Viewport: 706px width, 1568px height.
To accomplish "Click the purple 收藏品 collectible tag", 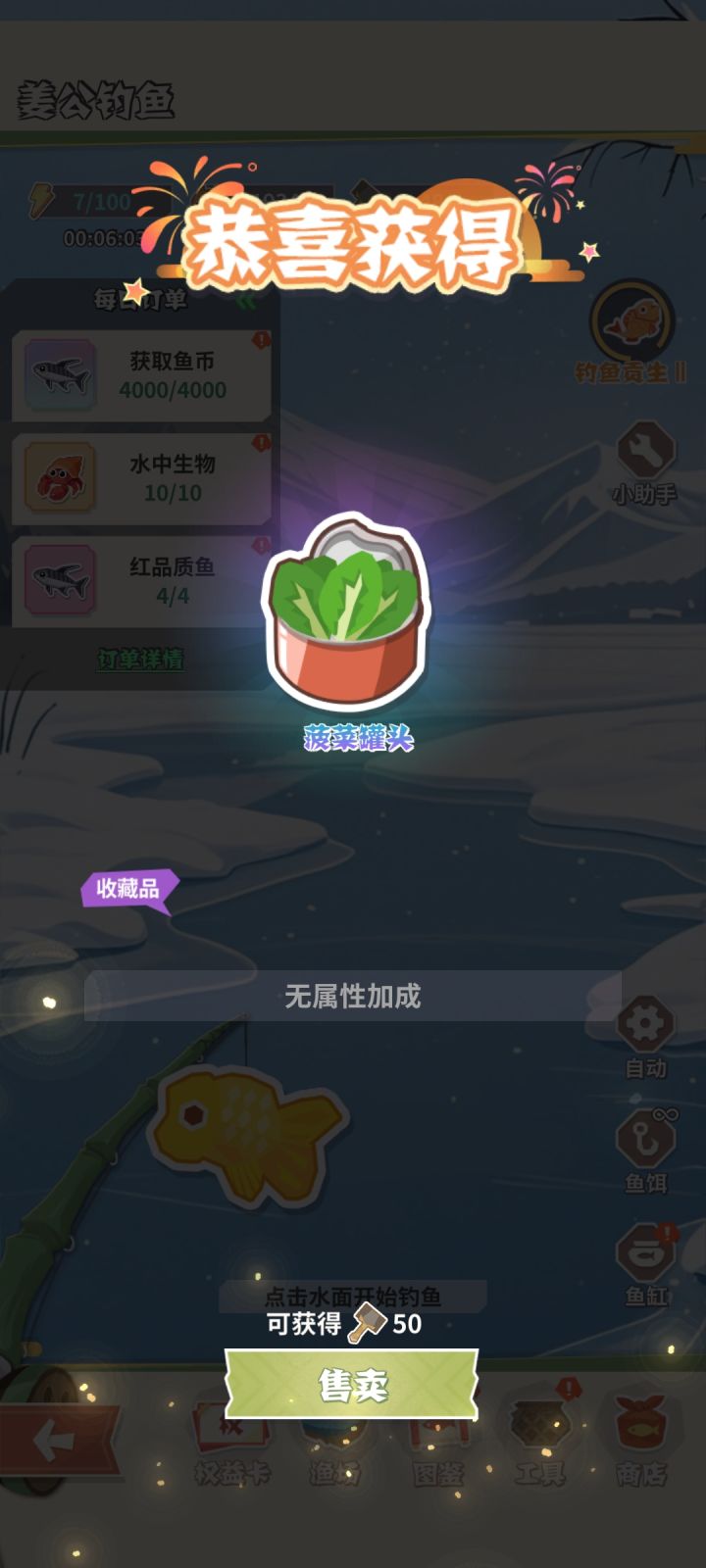I will coord(128,888).
